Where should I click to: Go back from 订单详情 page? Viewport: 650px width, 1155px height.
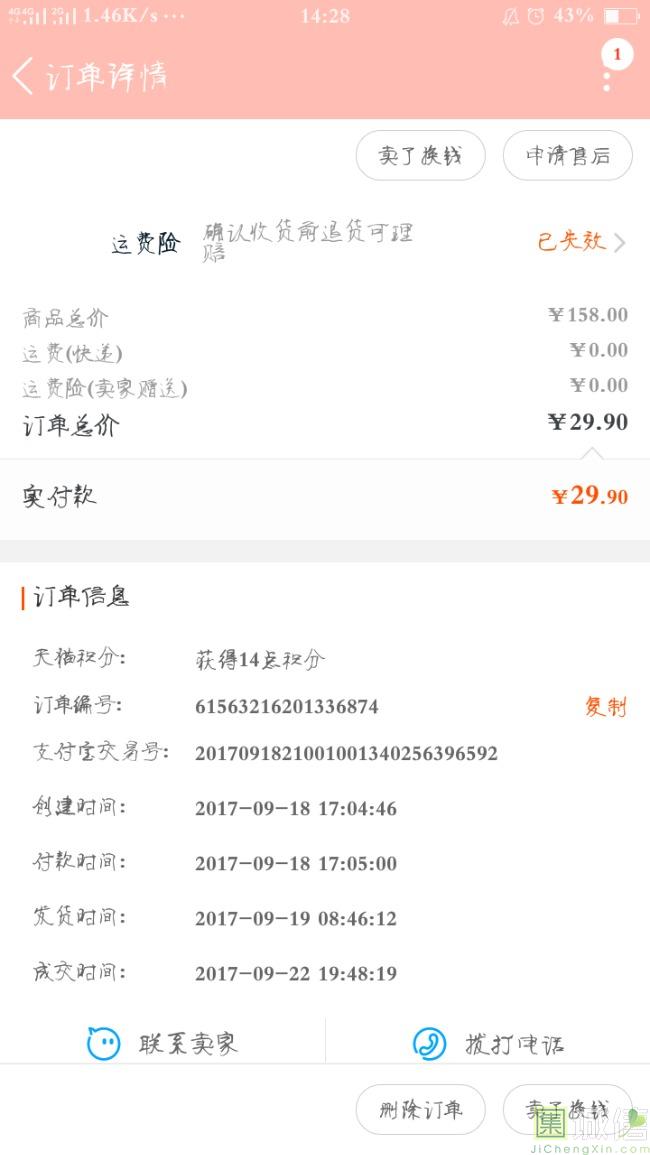pyautogui.click(x=23, y=75)
